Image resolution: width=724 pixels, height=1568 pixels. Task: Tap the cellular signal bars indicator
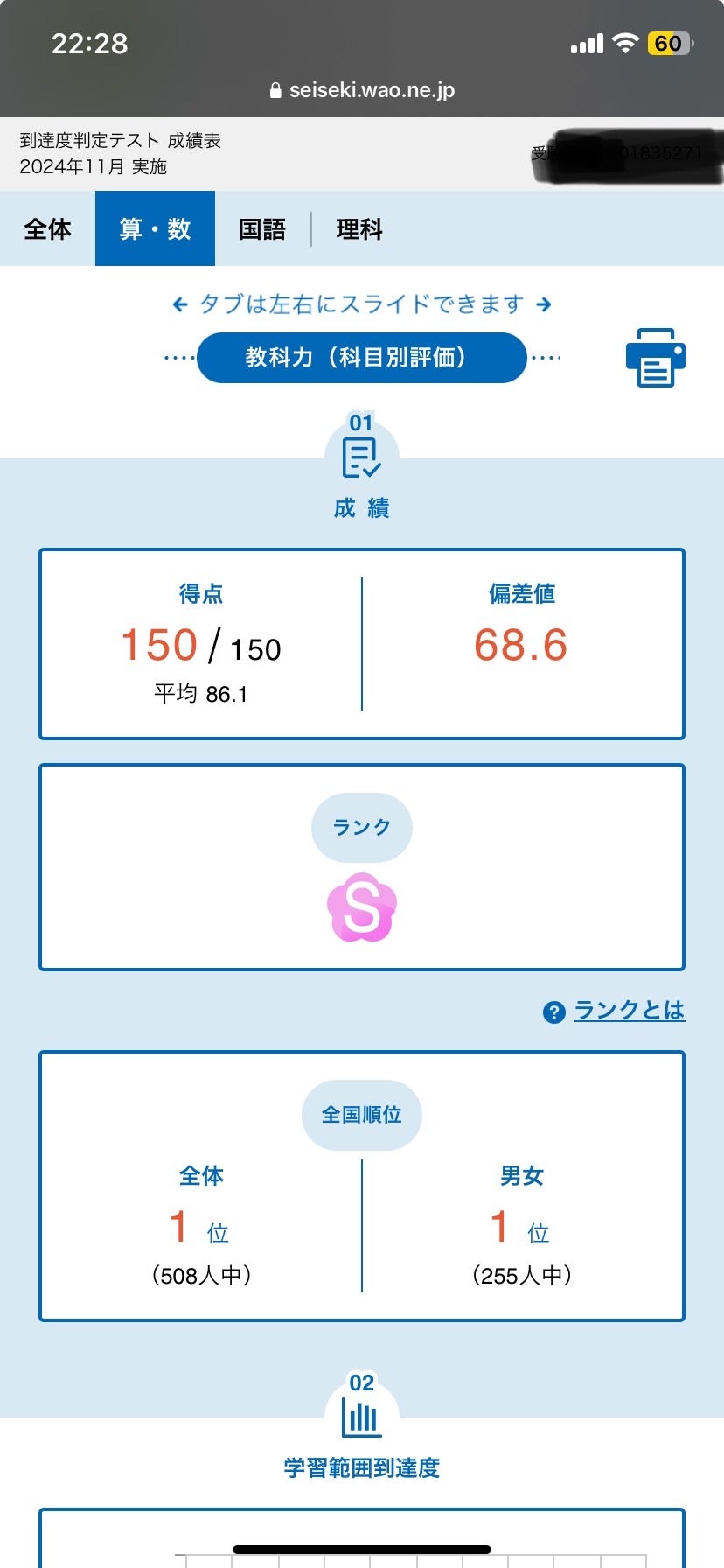pos(587,42)
